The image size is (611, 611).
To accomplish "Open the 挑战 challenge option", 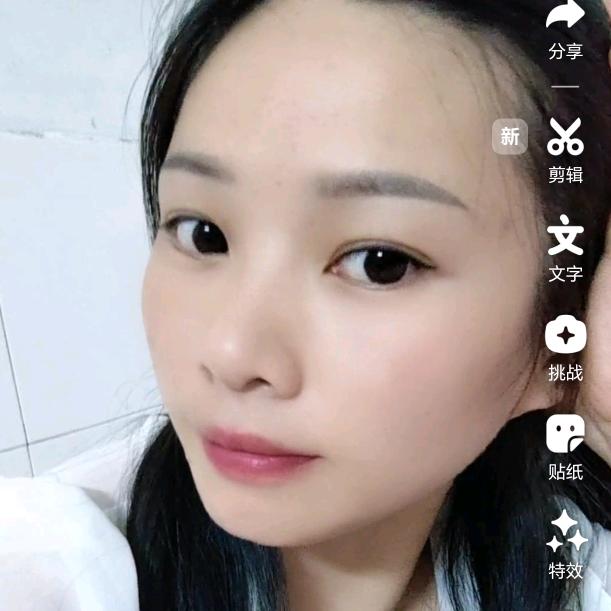I will pyautogui.click(x=565, y=336).
